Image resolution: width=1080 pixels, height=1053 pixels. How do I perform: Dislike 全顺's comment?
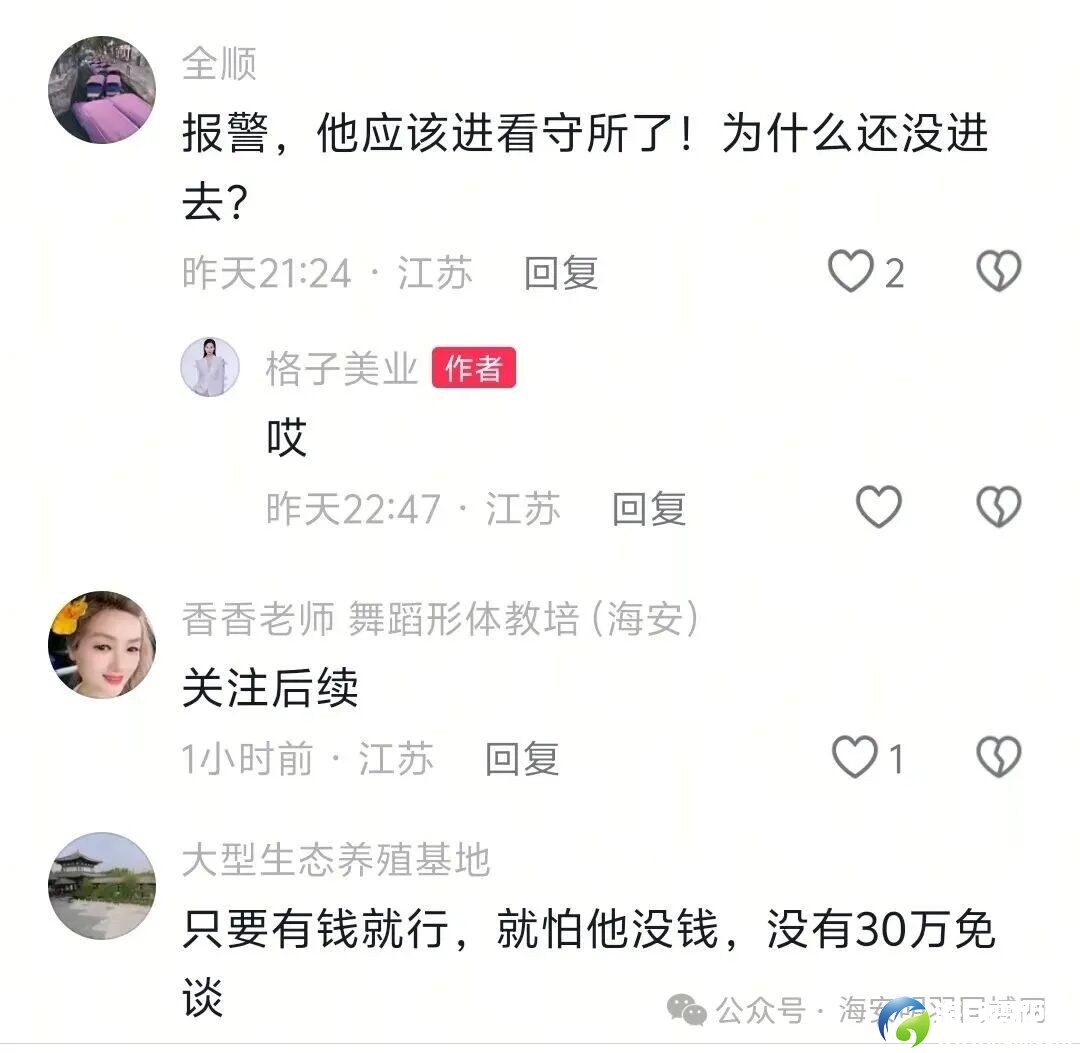coord(998,271)
